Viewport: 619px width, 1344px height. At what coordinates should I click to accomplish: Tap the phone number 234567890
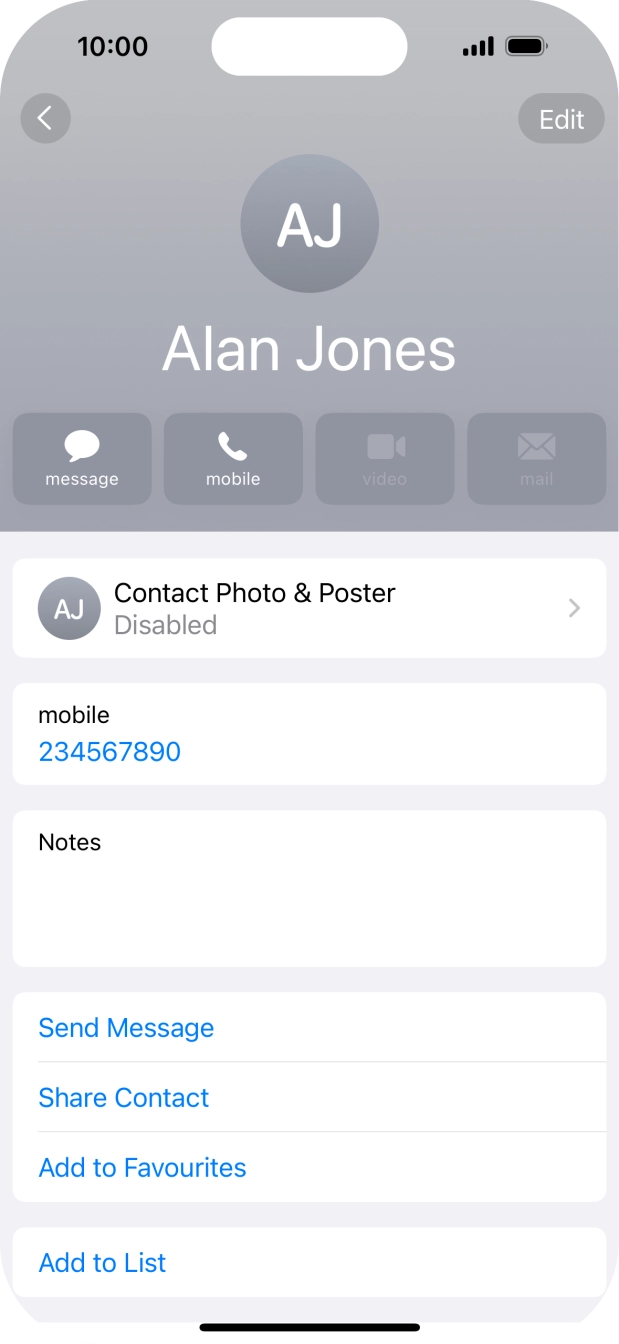[110, 752]
